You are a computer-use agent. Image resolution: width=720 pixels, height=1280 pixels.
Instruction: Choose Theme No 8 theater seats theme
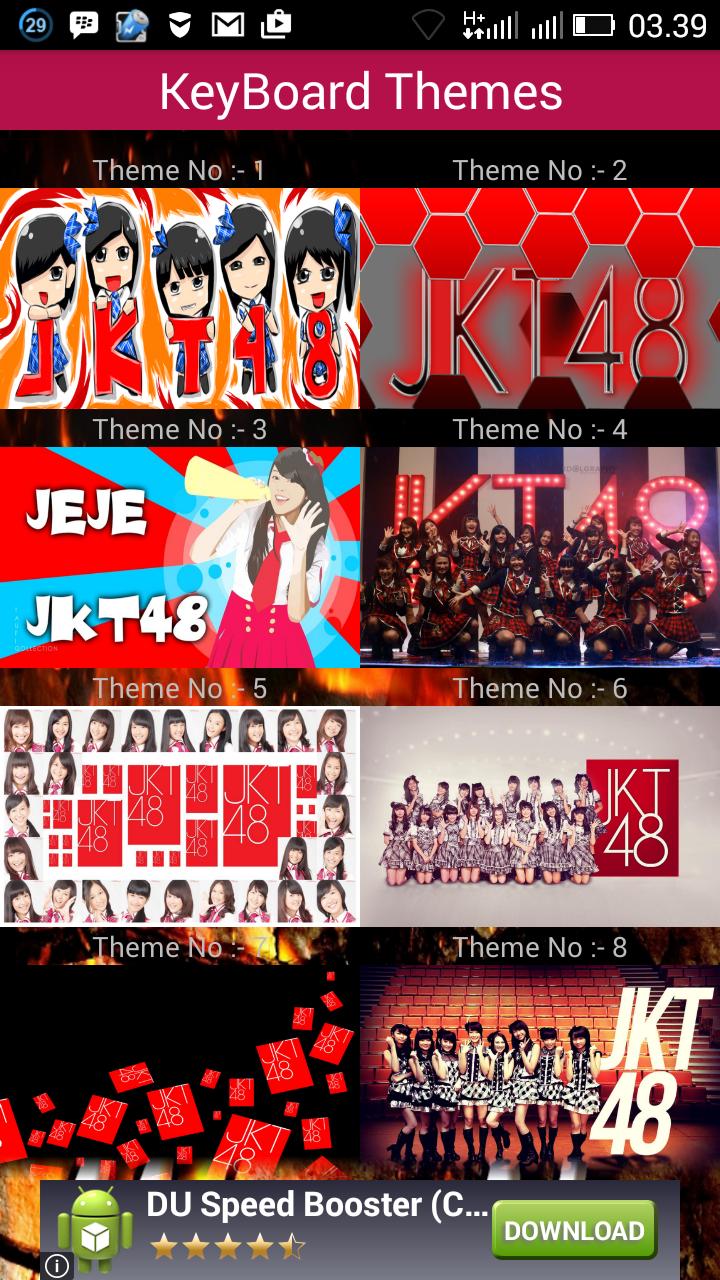[540, 1070]
